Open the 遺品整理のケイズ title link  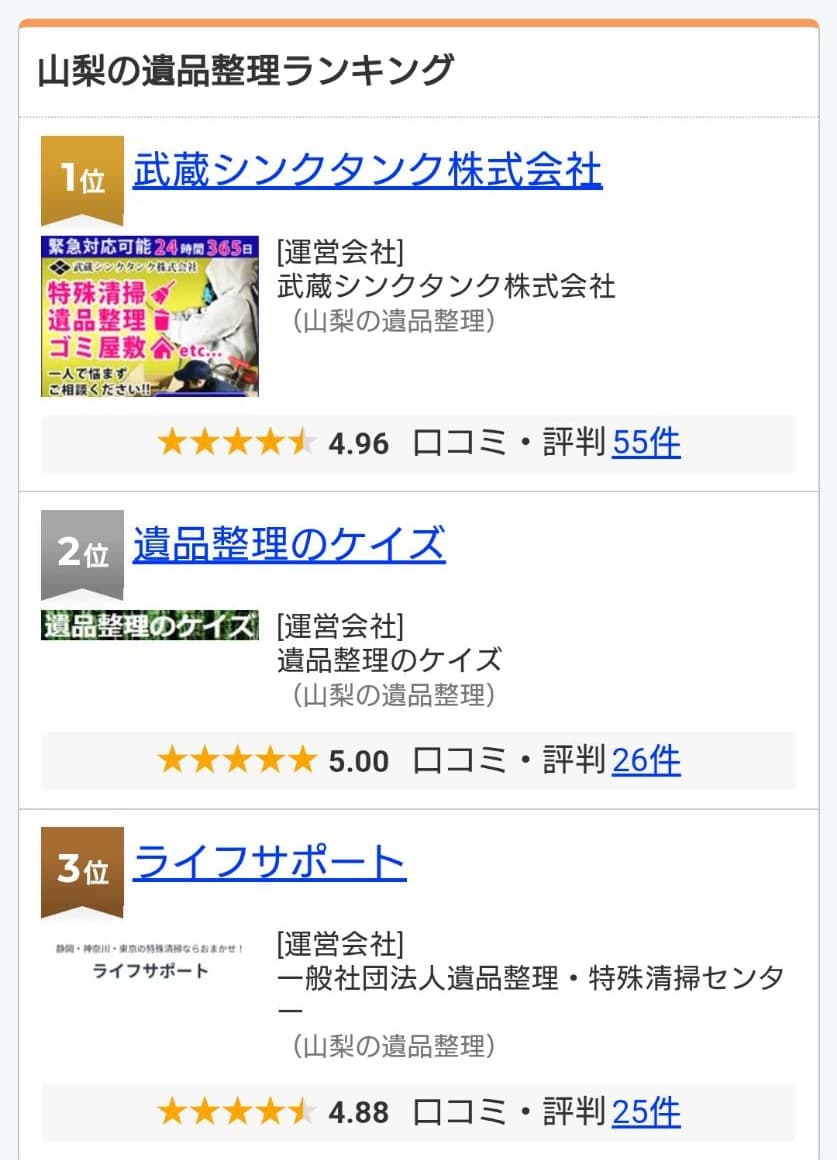(x=289, y=544)
